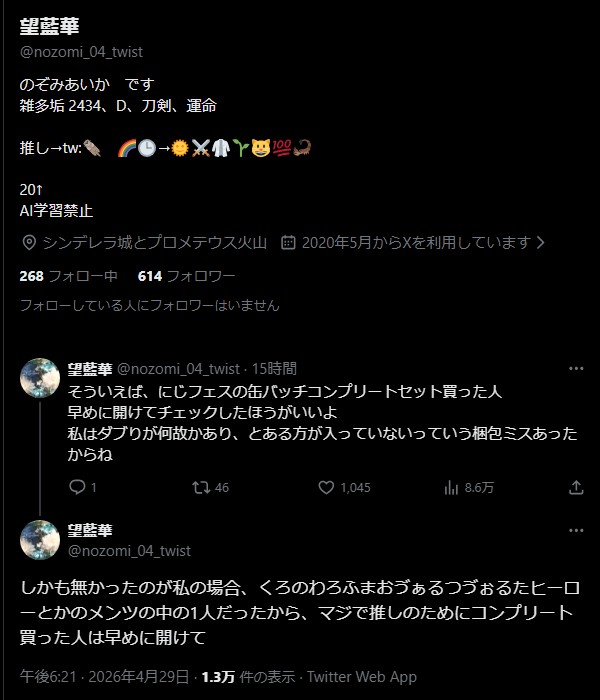Open the Twitter Web App source link
The height and width of the screenshot is (700, 600).
tap(361, 677)
